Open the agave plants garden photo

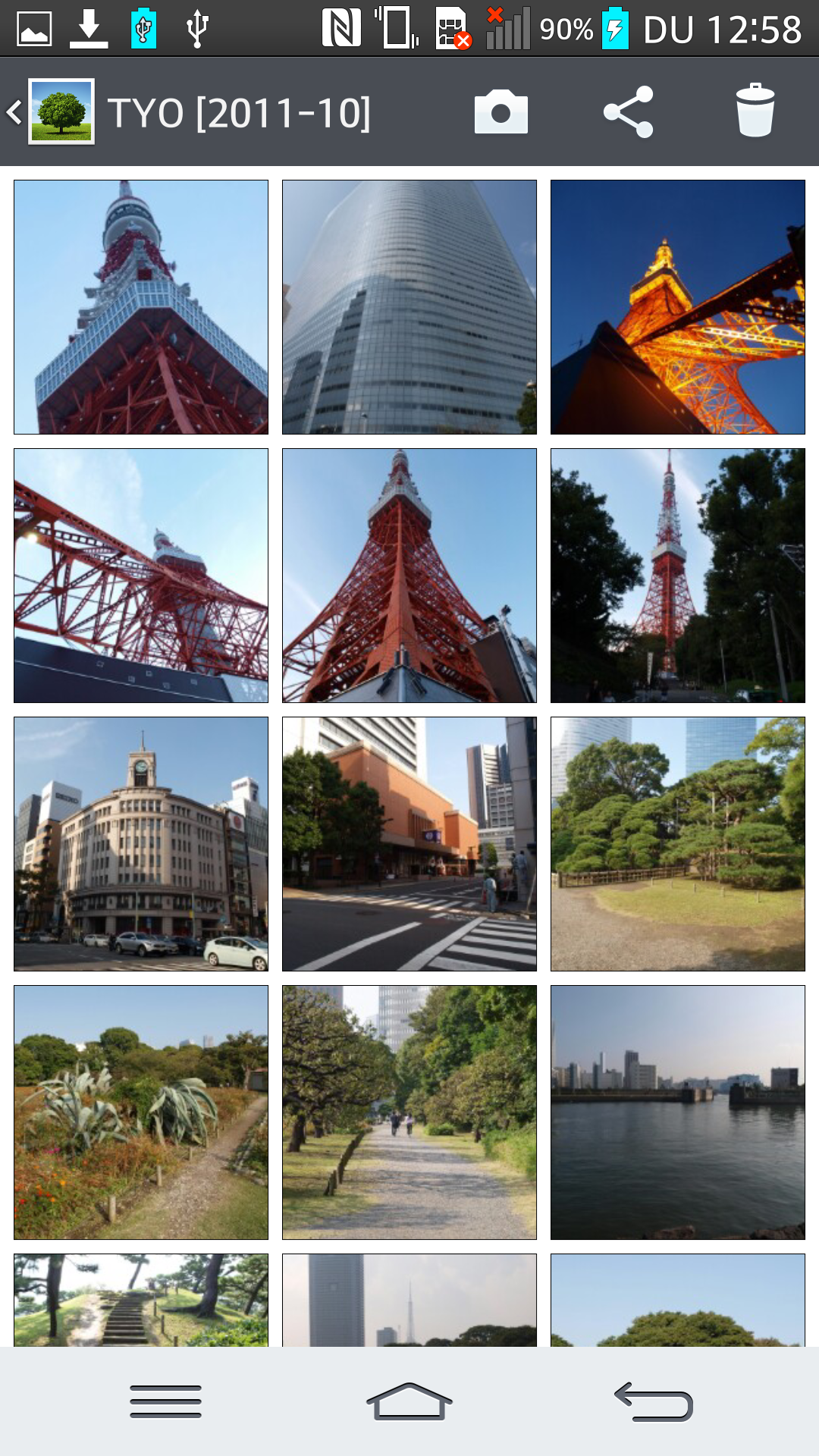pos(141,1112)
